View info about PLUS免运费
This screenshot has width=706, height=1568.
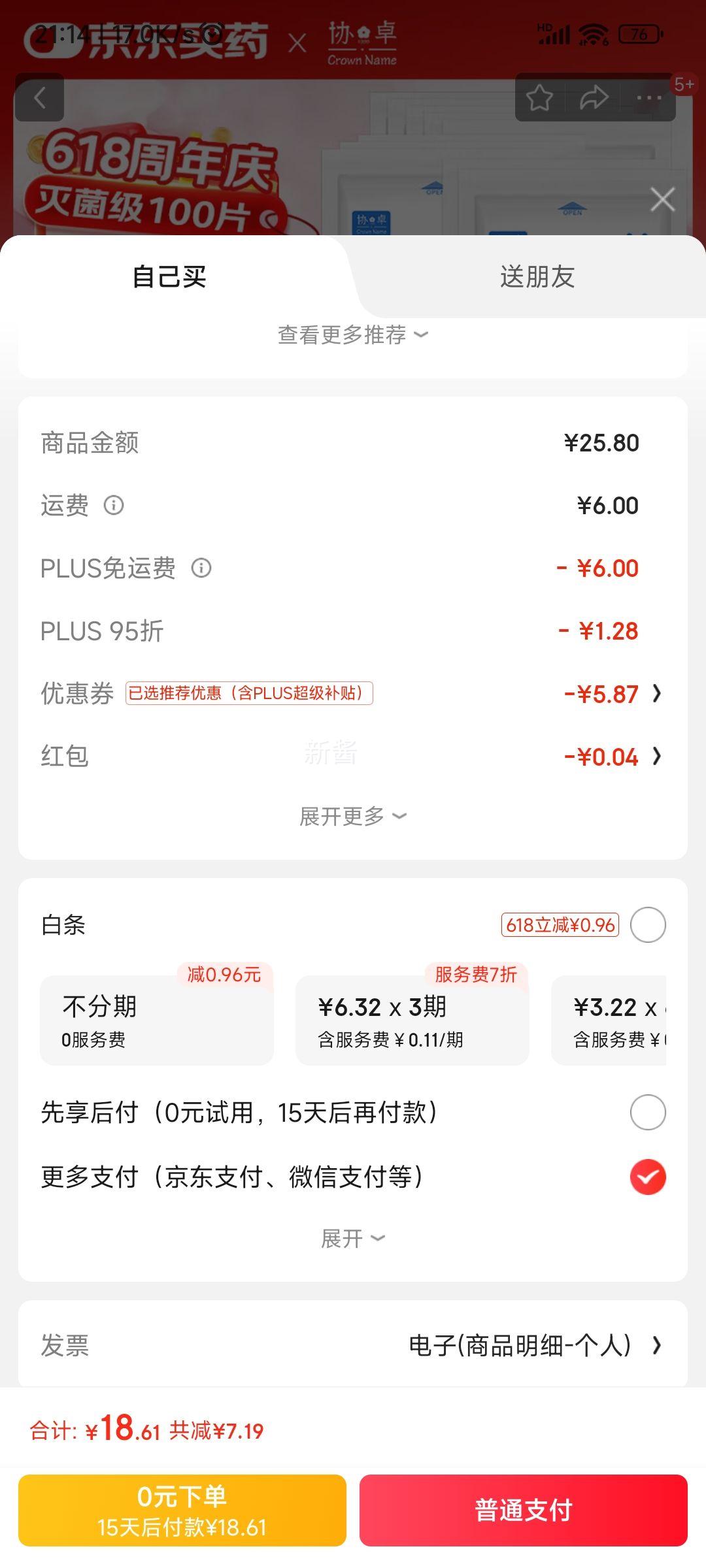[201, 568]
